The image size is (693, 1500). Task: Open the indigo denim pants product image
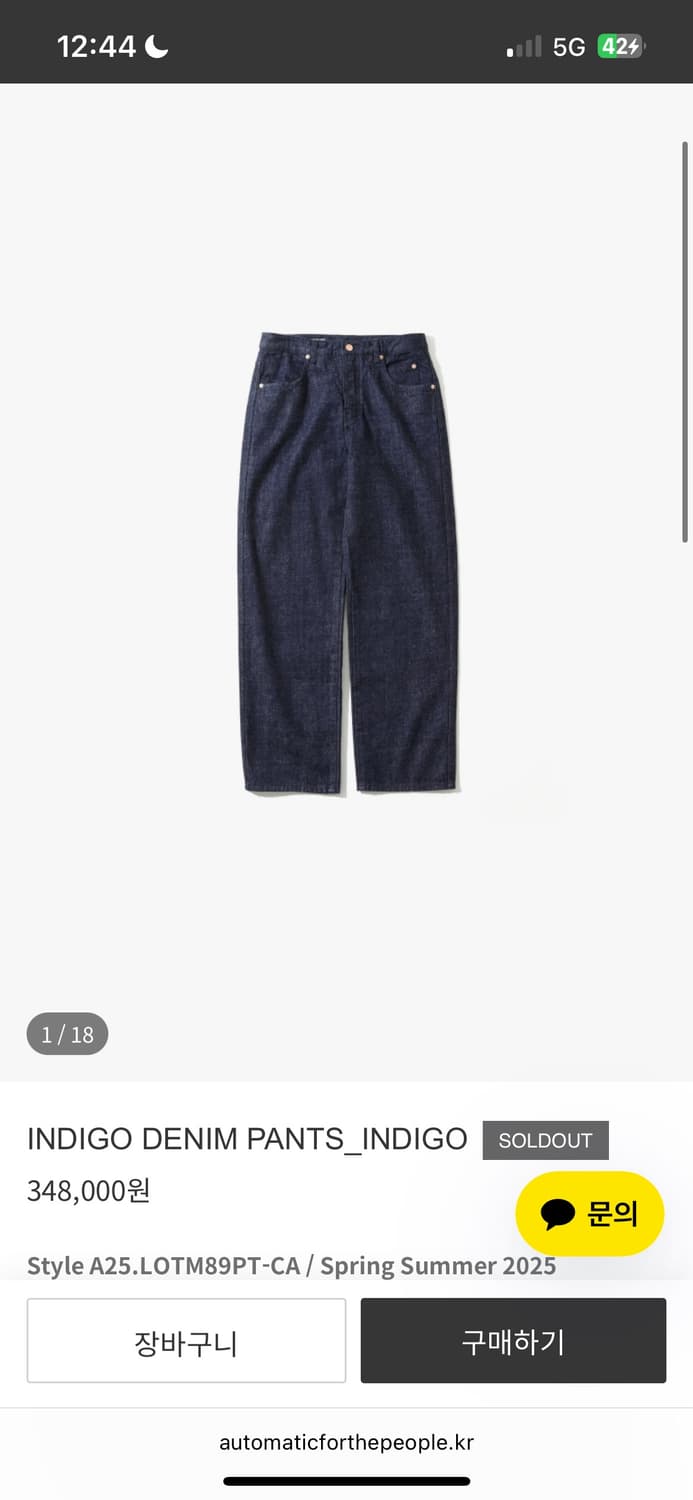348,564
